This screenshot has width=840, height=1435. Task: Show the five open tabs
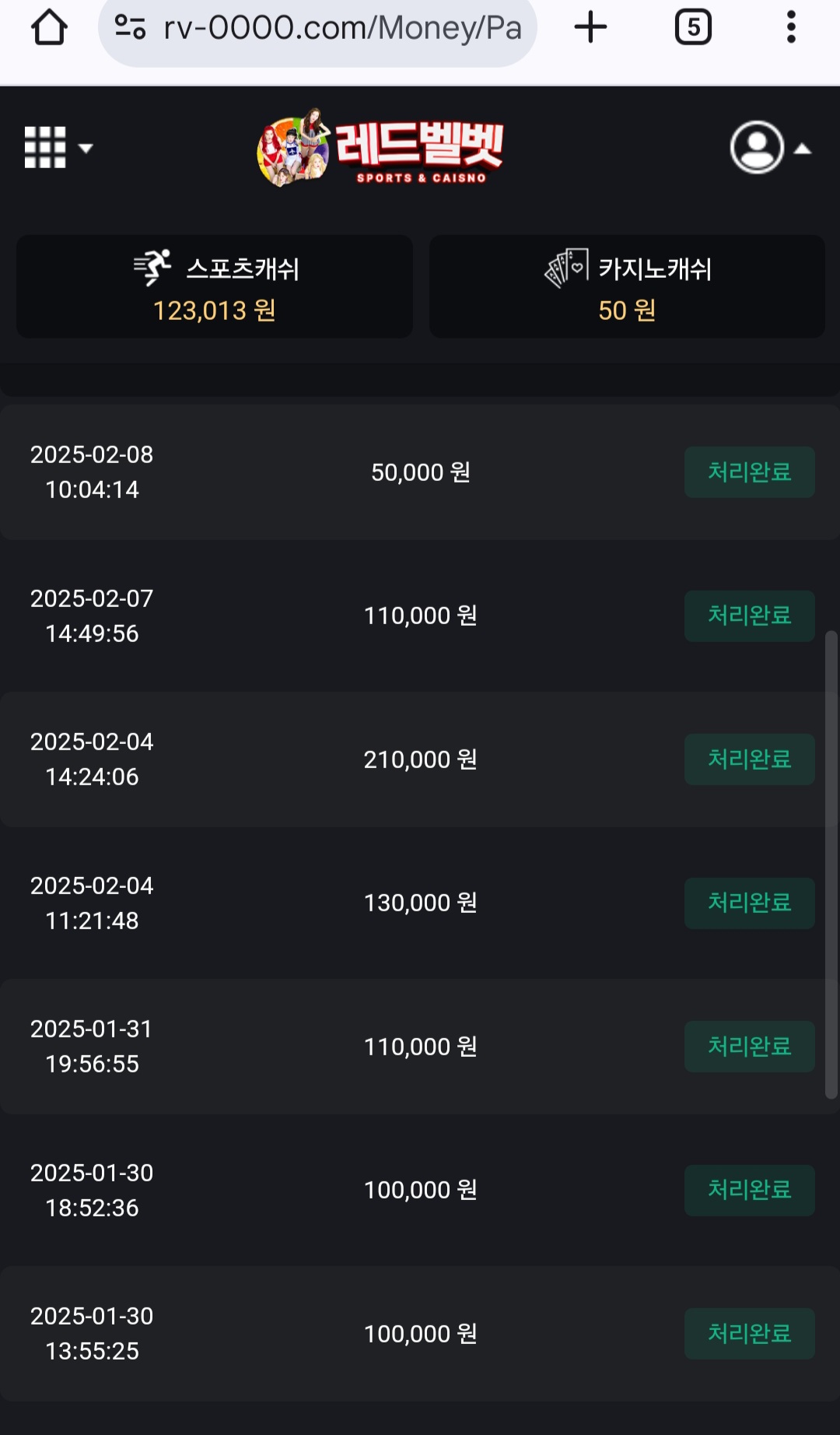693,27
